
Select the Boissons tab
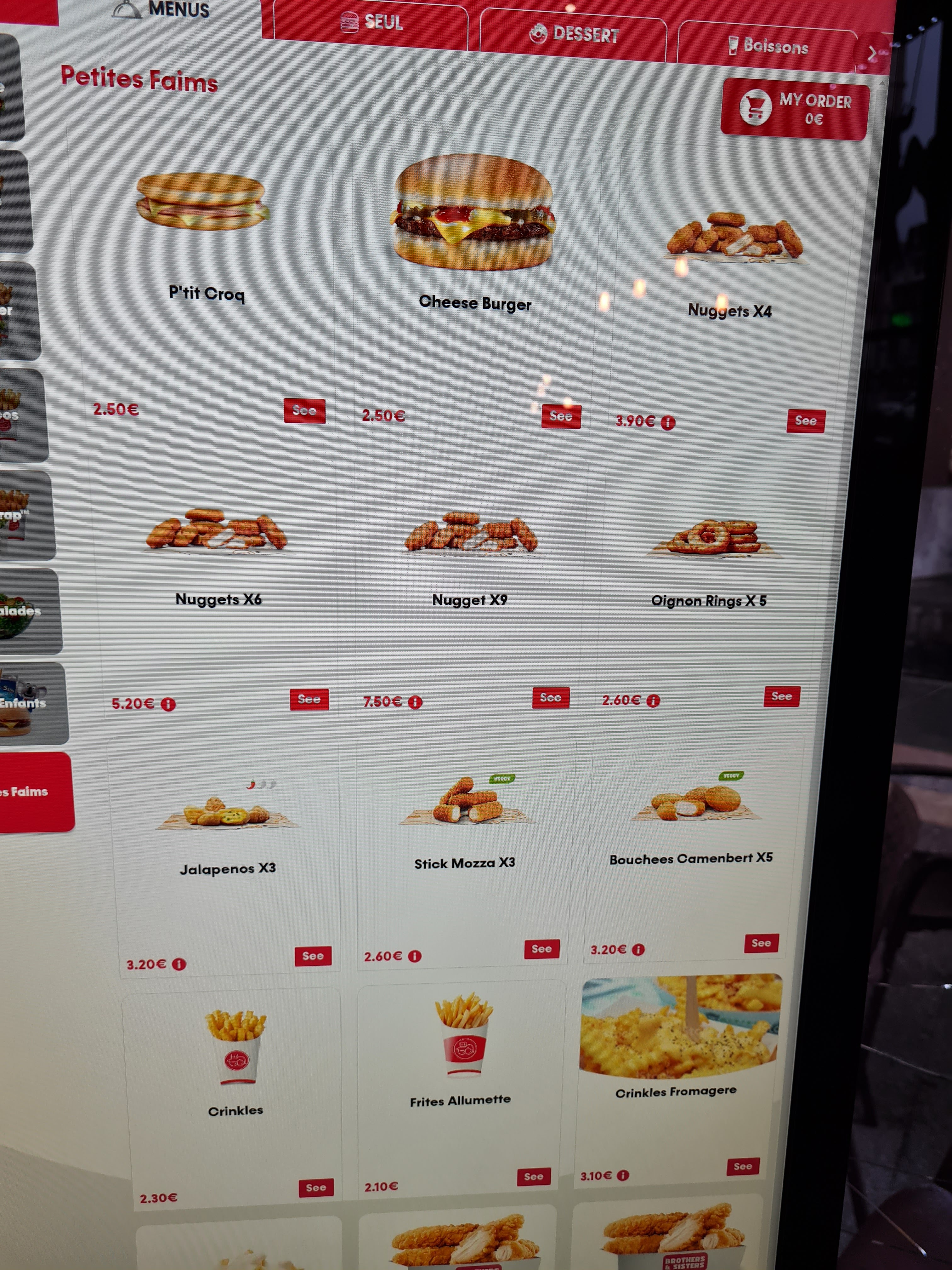coord(767,45)
